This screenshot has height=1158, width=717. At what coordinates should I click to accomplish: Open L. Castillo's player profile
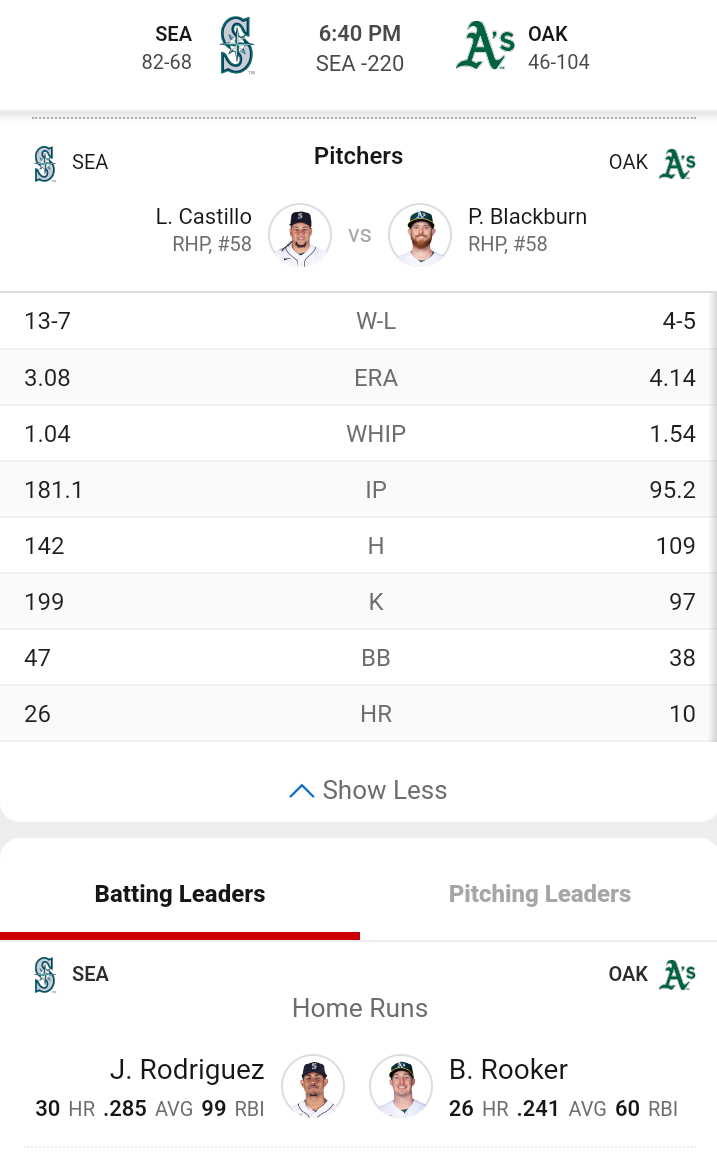pyautogui.click(x=299, y=235)
